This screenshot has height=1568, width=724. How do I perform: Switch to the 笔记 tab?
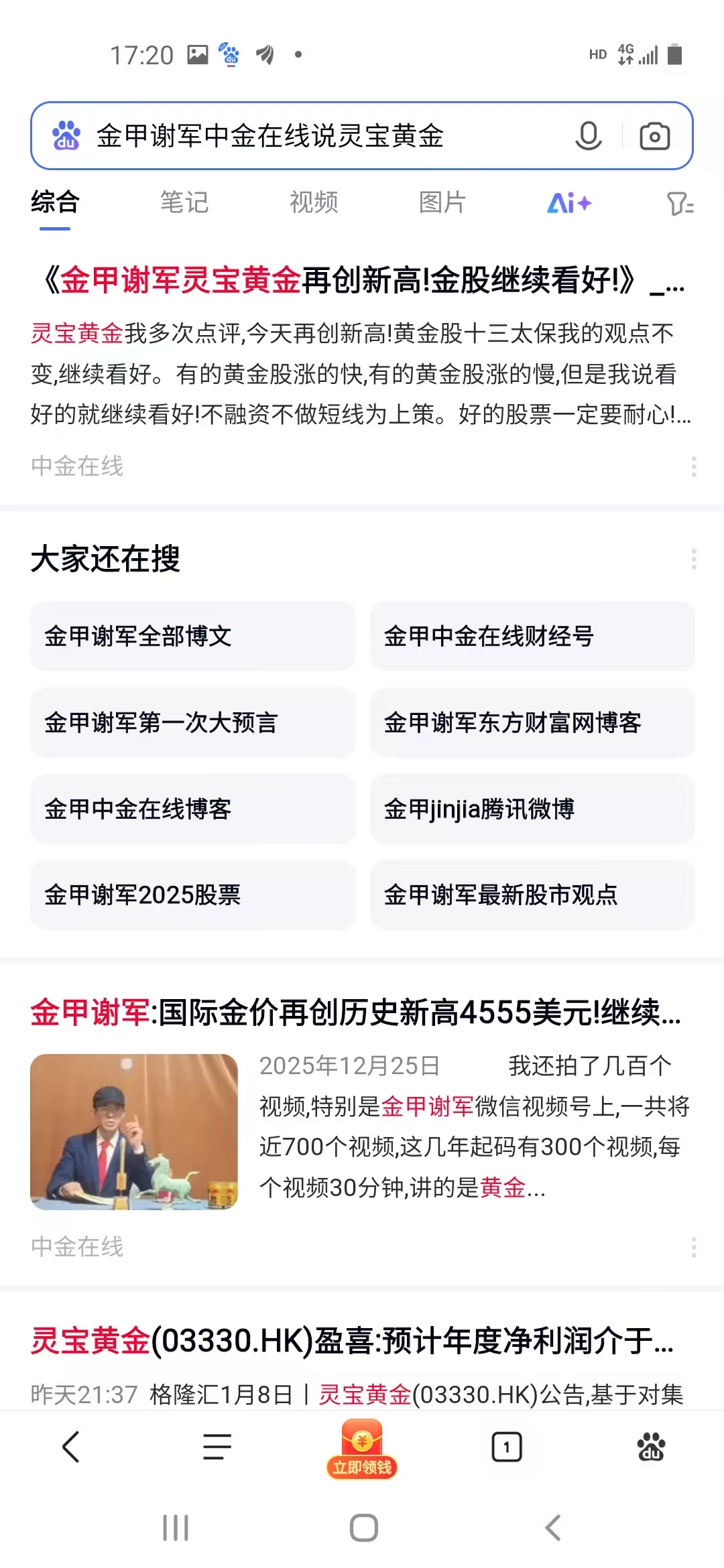coord(184,202)
